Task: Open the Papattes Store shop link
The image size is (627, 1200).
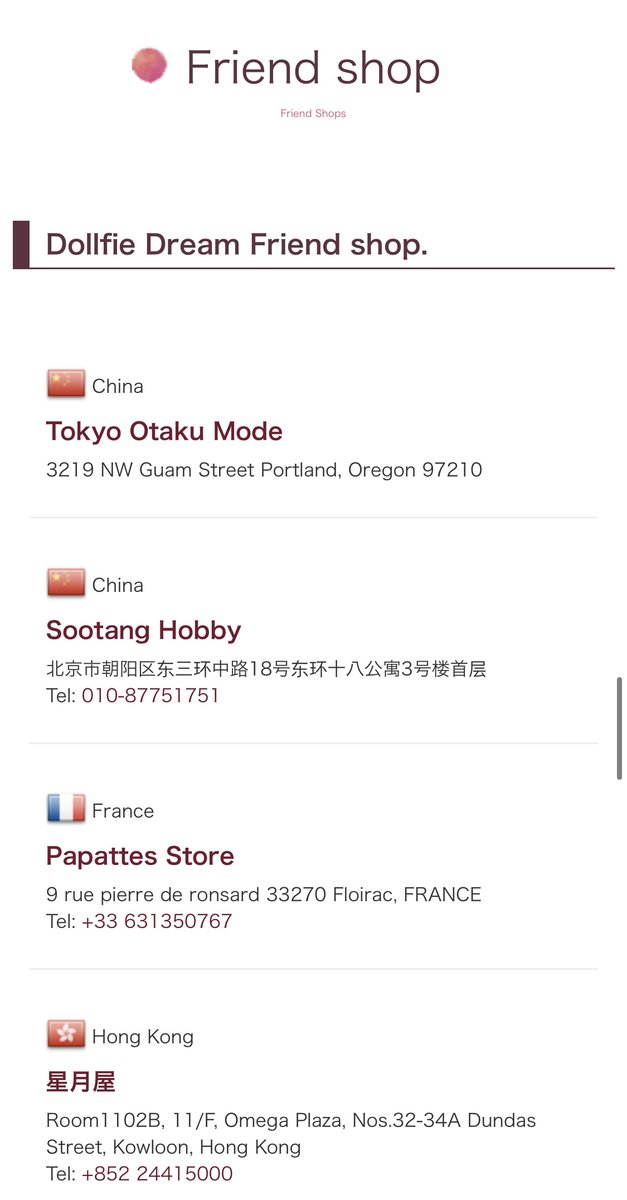Action: [x=140, y=856]
